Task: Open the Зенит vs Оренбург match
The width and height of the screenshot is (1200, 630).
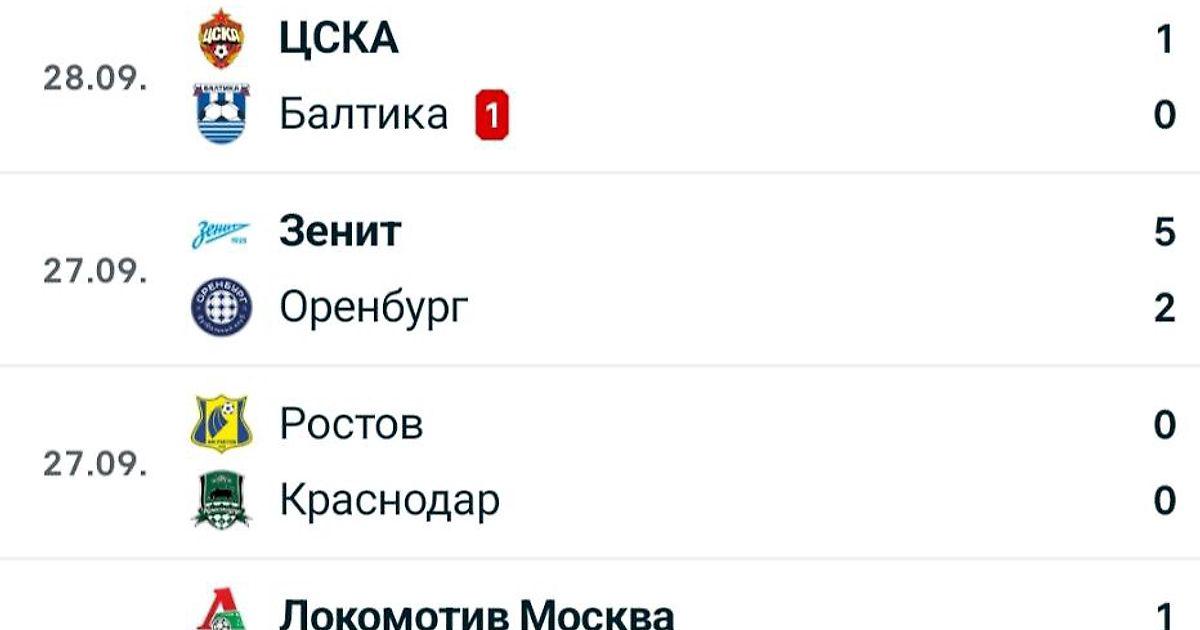Action: tap(600, 270)
